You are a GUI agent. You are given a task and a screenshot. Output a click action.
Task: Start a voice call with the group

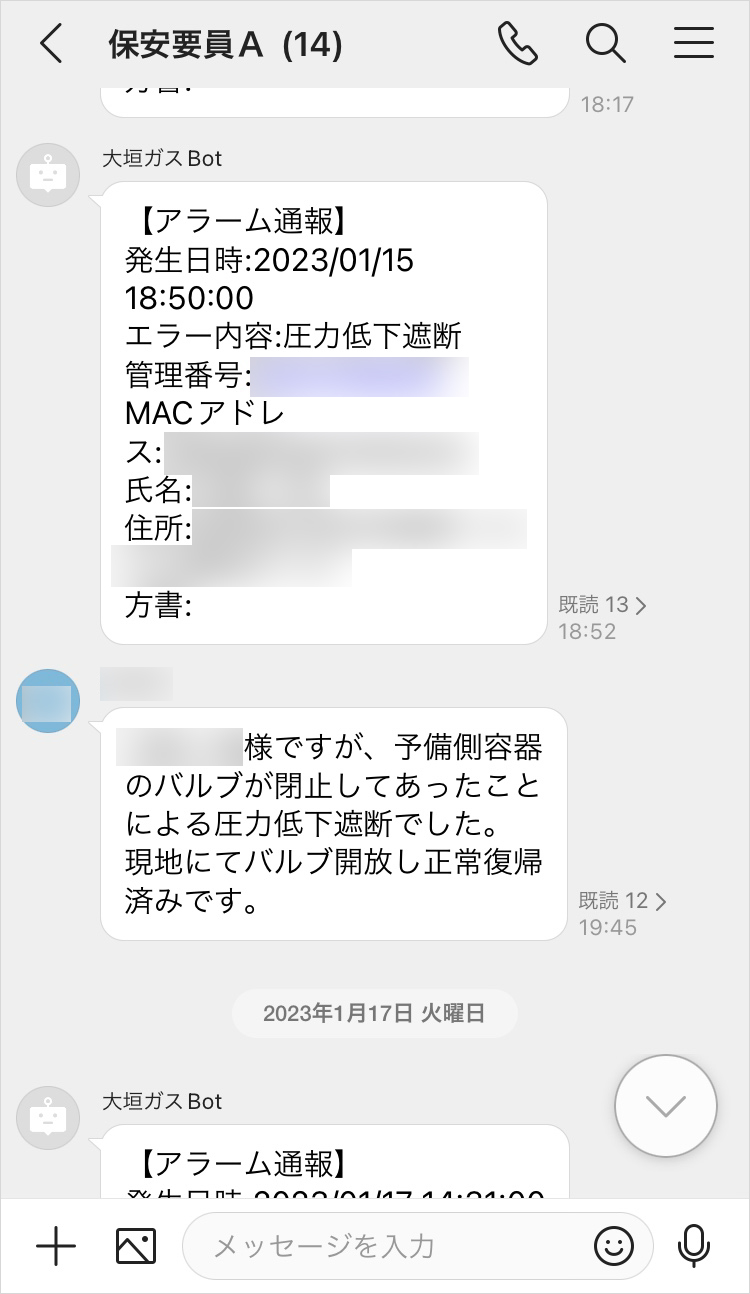(x=518, y=44)
